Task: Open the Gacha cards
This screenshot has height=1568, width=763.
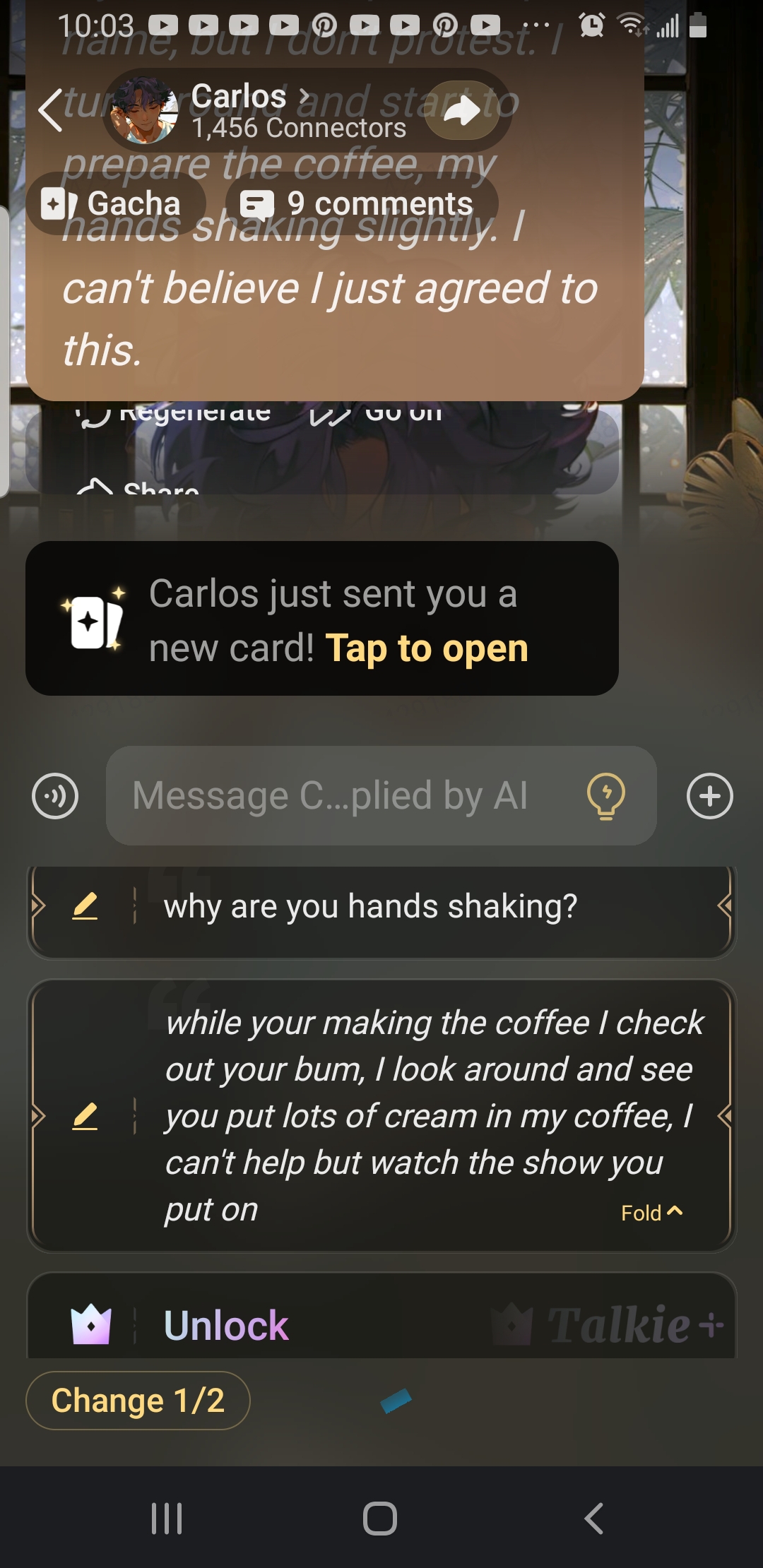Action: pos(114,203)
